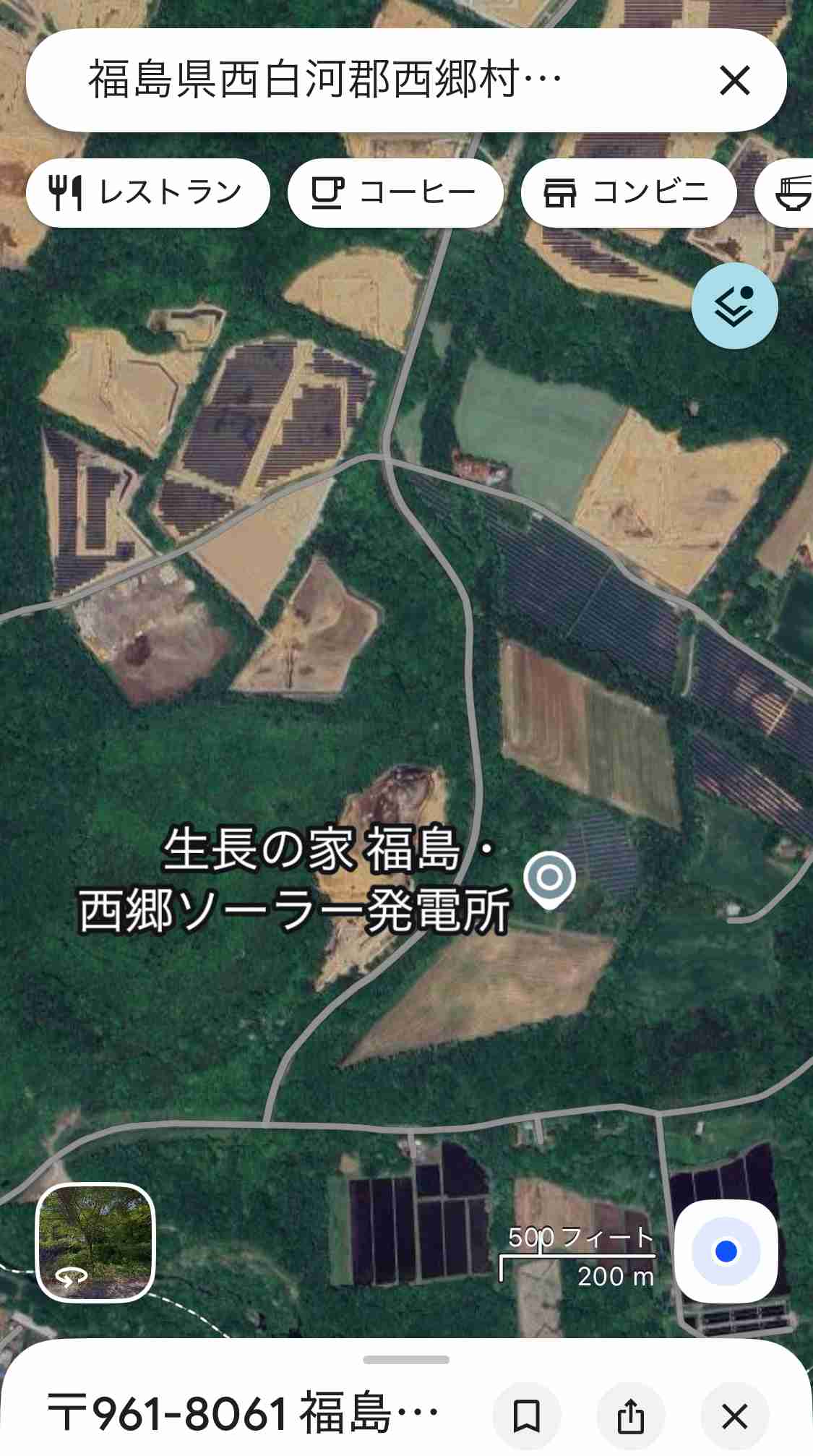Tap the convenience store icon
This screenshot has width=813, height=1456.
coord(559,192)
